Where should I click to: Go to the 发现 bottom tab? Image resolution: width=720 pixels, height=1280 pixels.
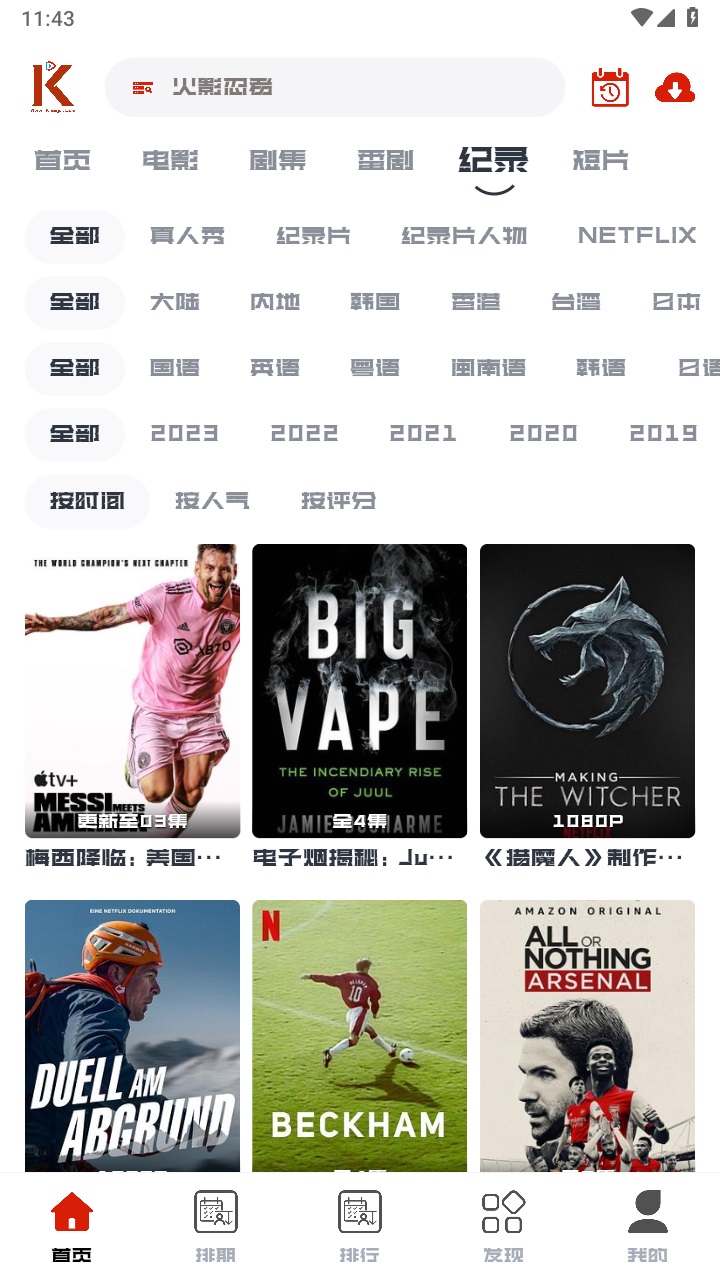point(503,1226)
